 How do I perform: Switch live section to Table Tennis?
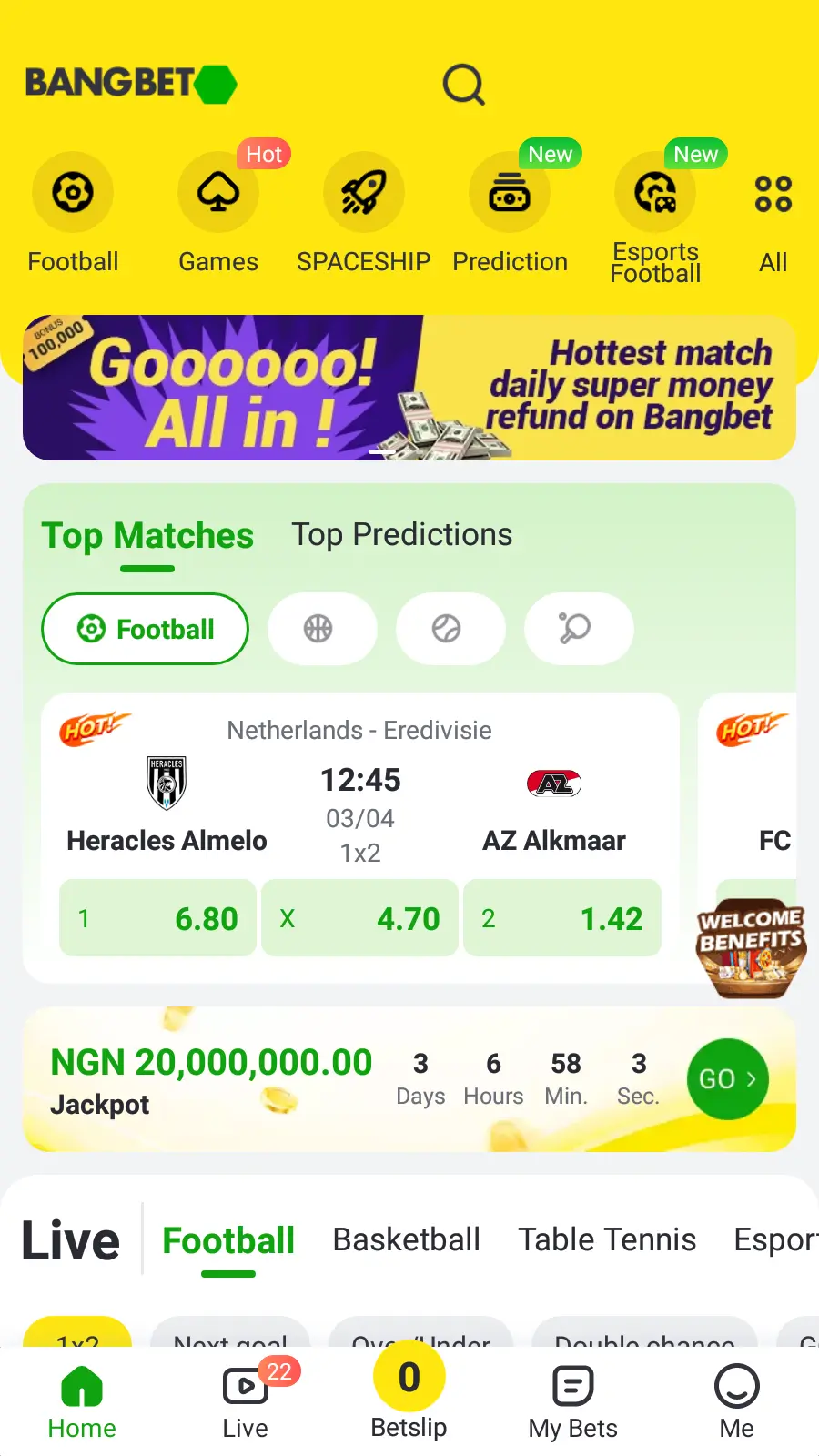(607, 1240)
